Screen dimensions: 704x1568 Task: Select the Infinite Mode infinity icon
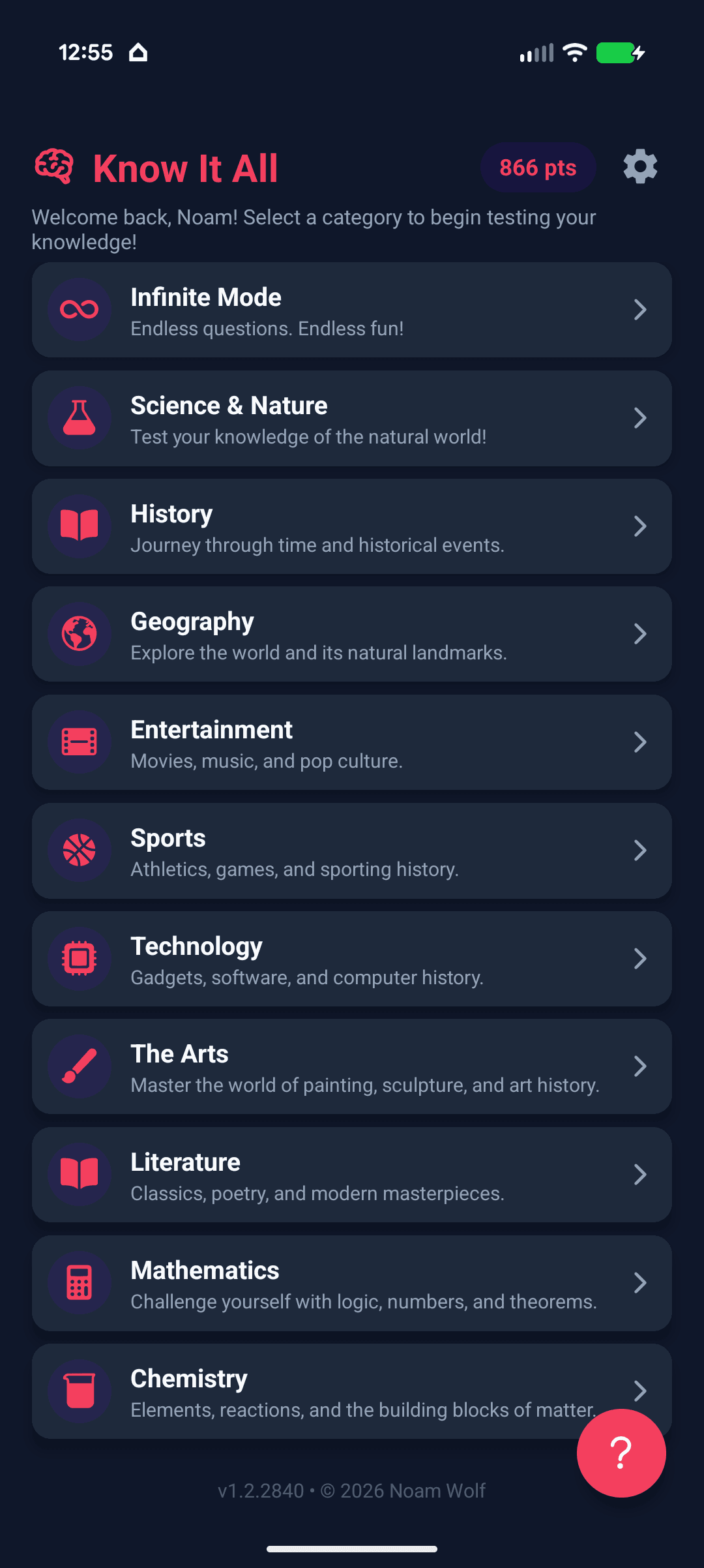tap(79, 310)
